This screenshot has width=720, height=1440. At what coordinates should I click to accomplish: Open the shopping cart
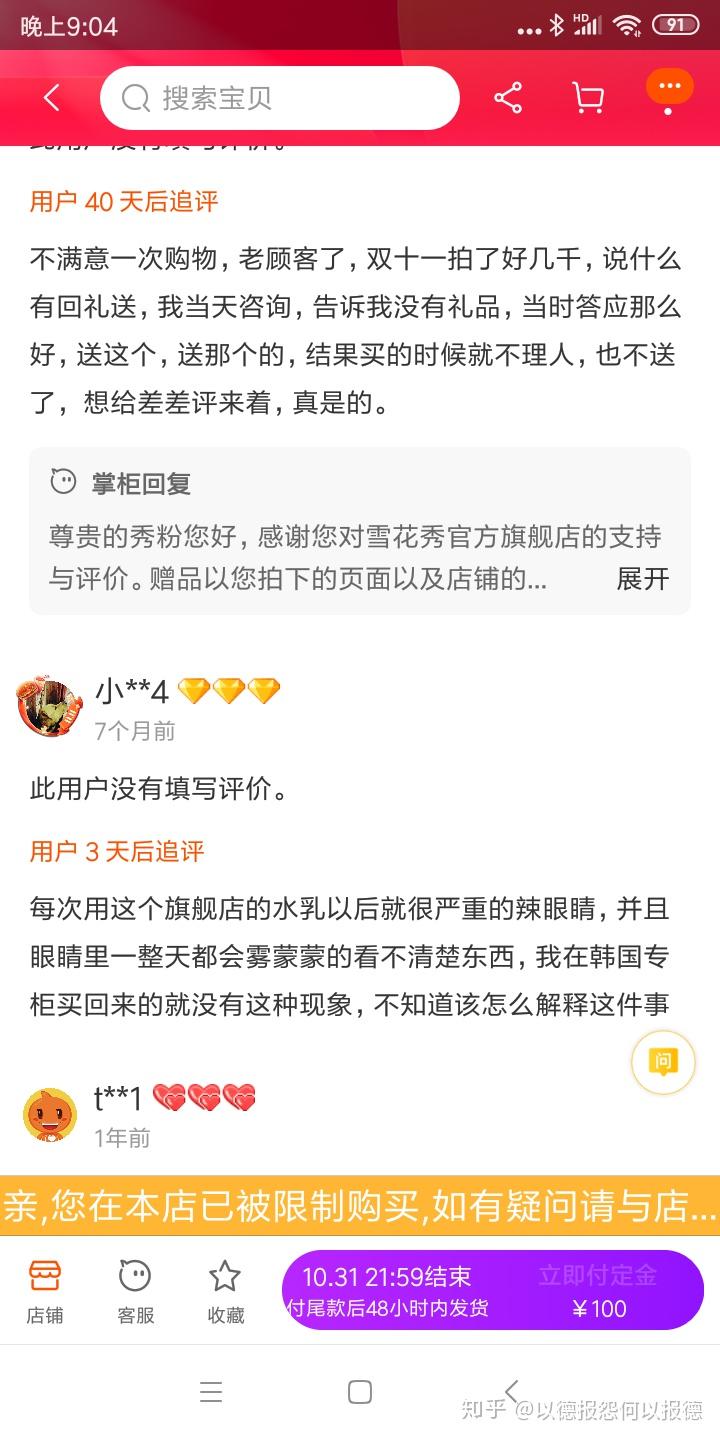(588, 98)
